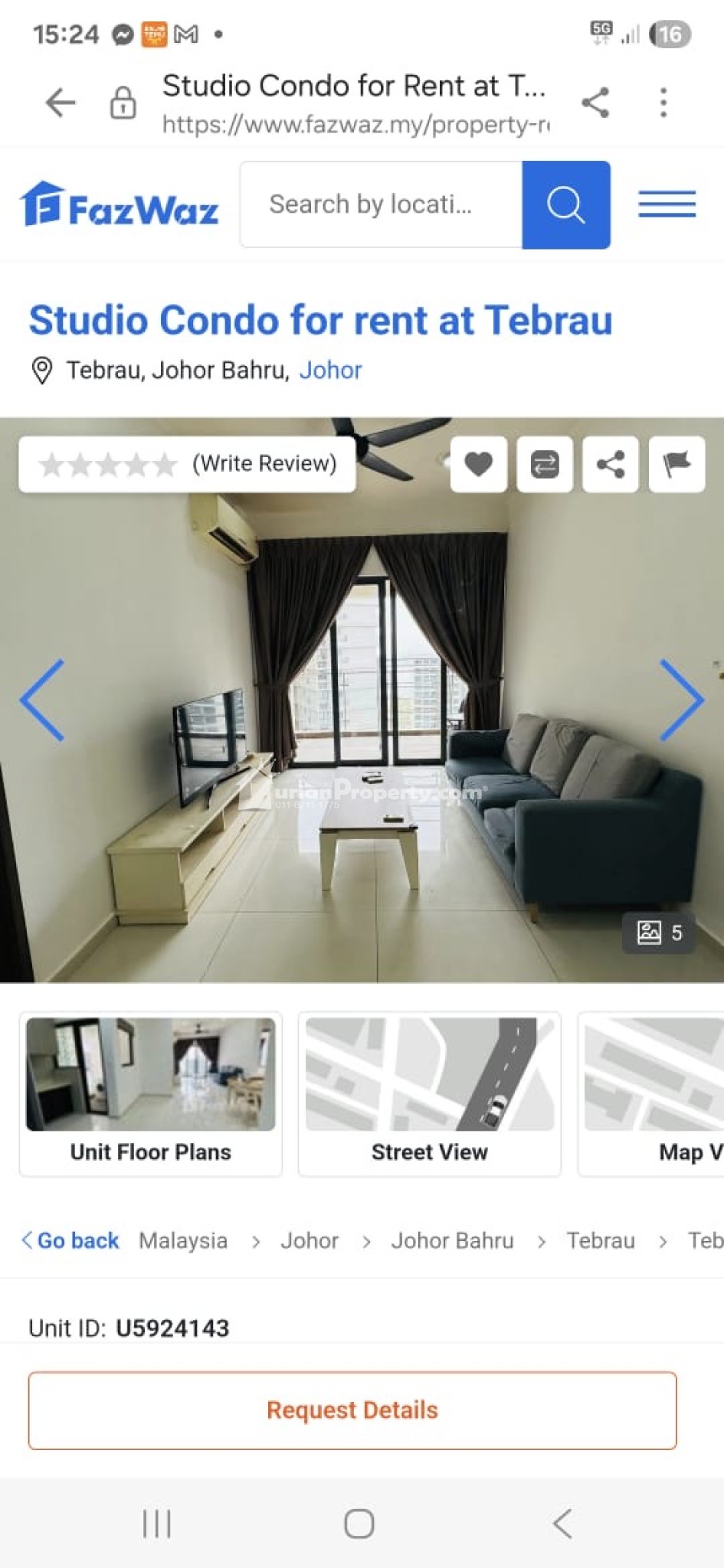Image resolution: width=724 pixels, height=1568 pixels.
Task: Tap the blue search button
Action: [566, 204]
